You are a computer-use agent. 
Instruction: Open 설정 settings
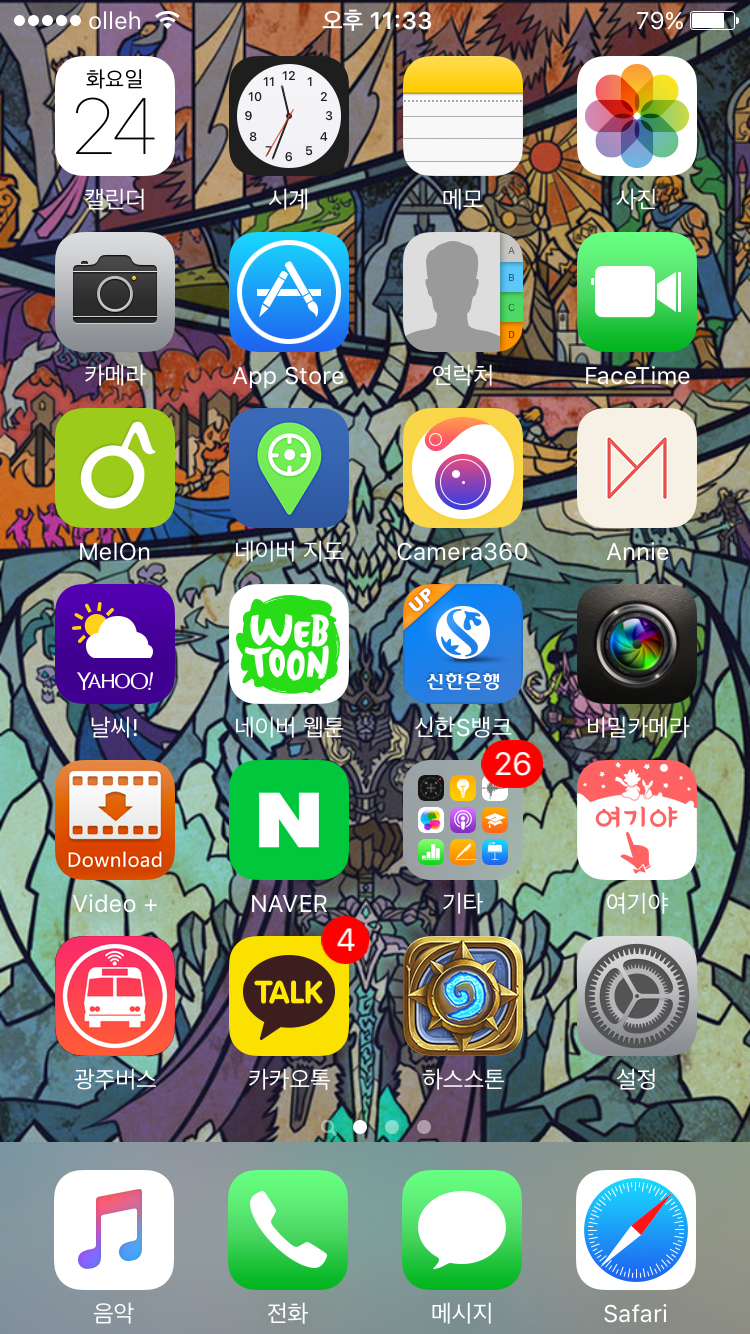(636, 996)
